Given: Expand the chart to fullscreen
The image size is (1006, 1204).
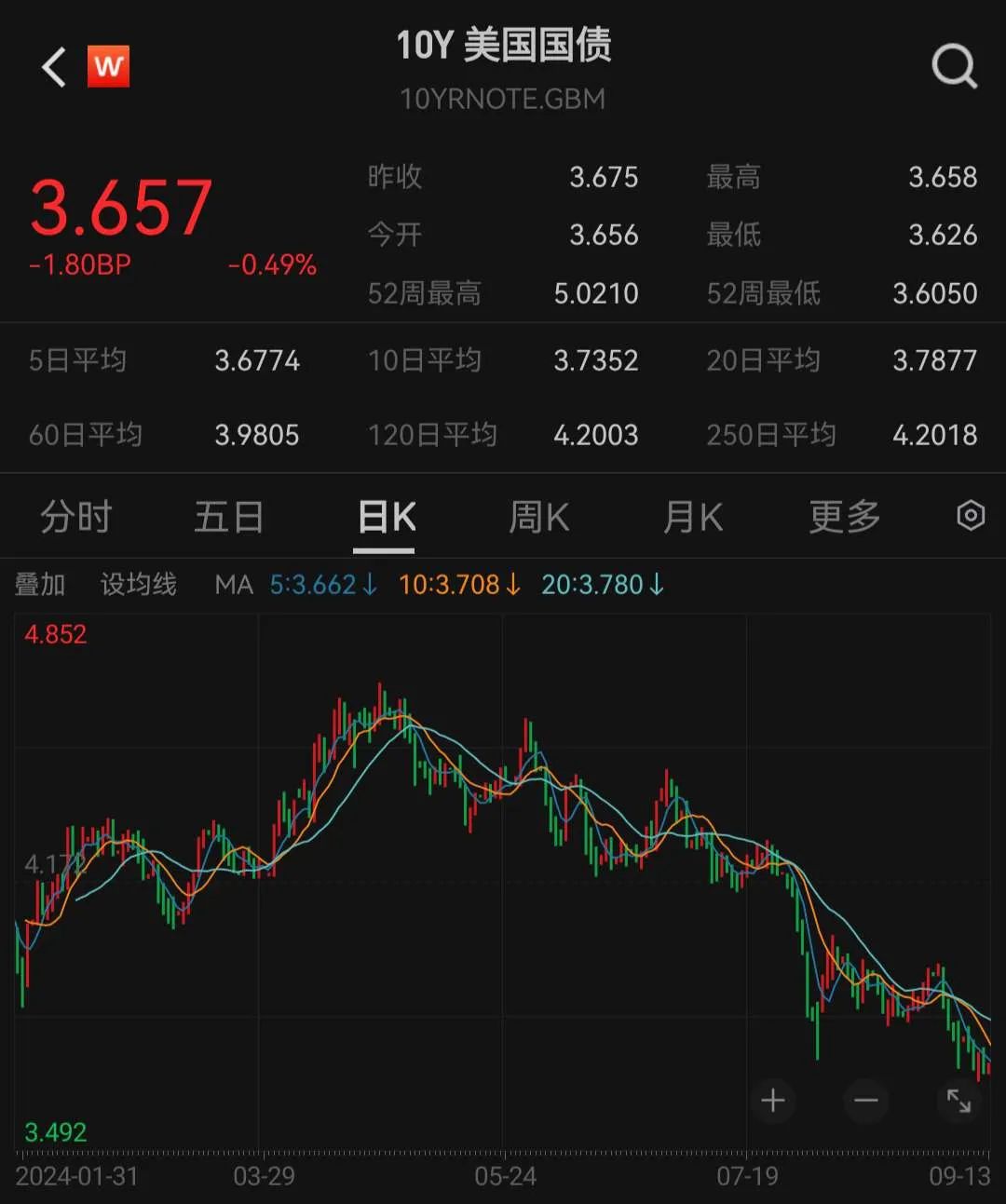Looking at the screenshot, I should pos(958,1101).
